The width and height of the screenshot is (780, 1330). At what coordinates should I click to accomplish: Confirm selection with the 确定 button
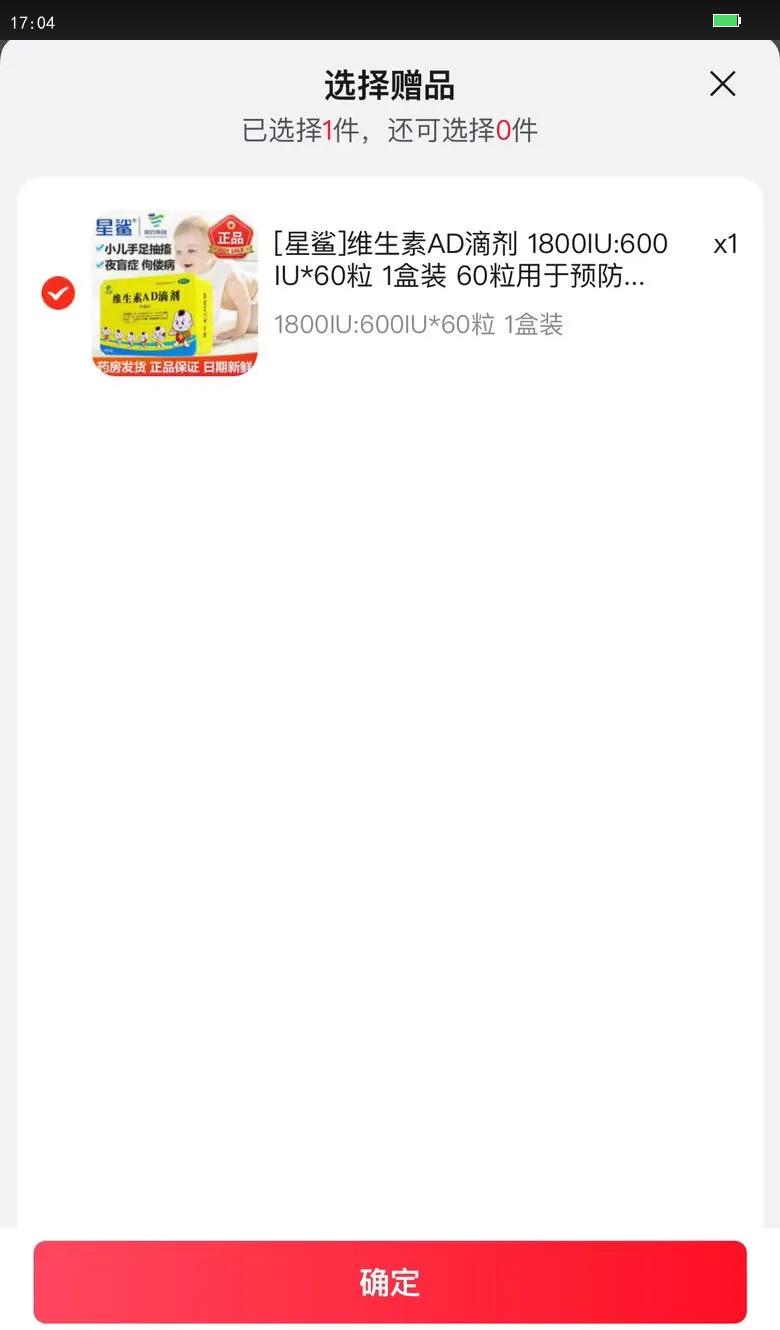[390, 1282]
